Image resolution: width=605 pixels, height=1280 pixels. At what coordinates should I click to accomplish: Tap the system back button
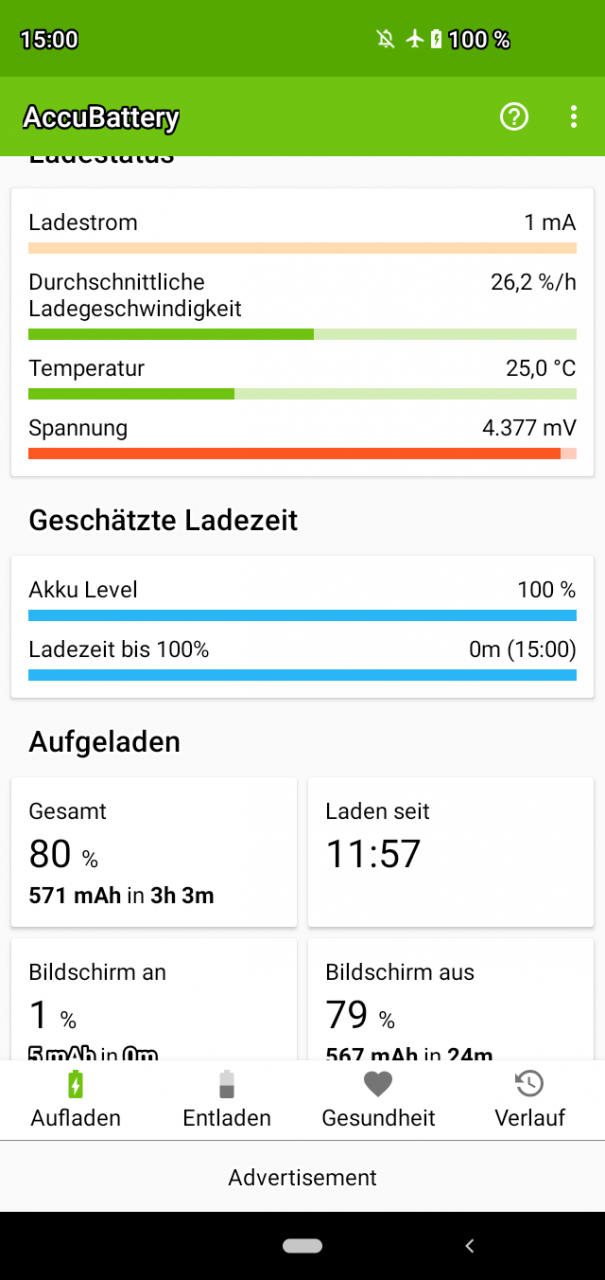pyautogui.click(x=470, y=1246)
